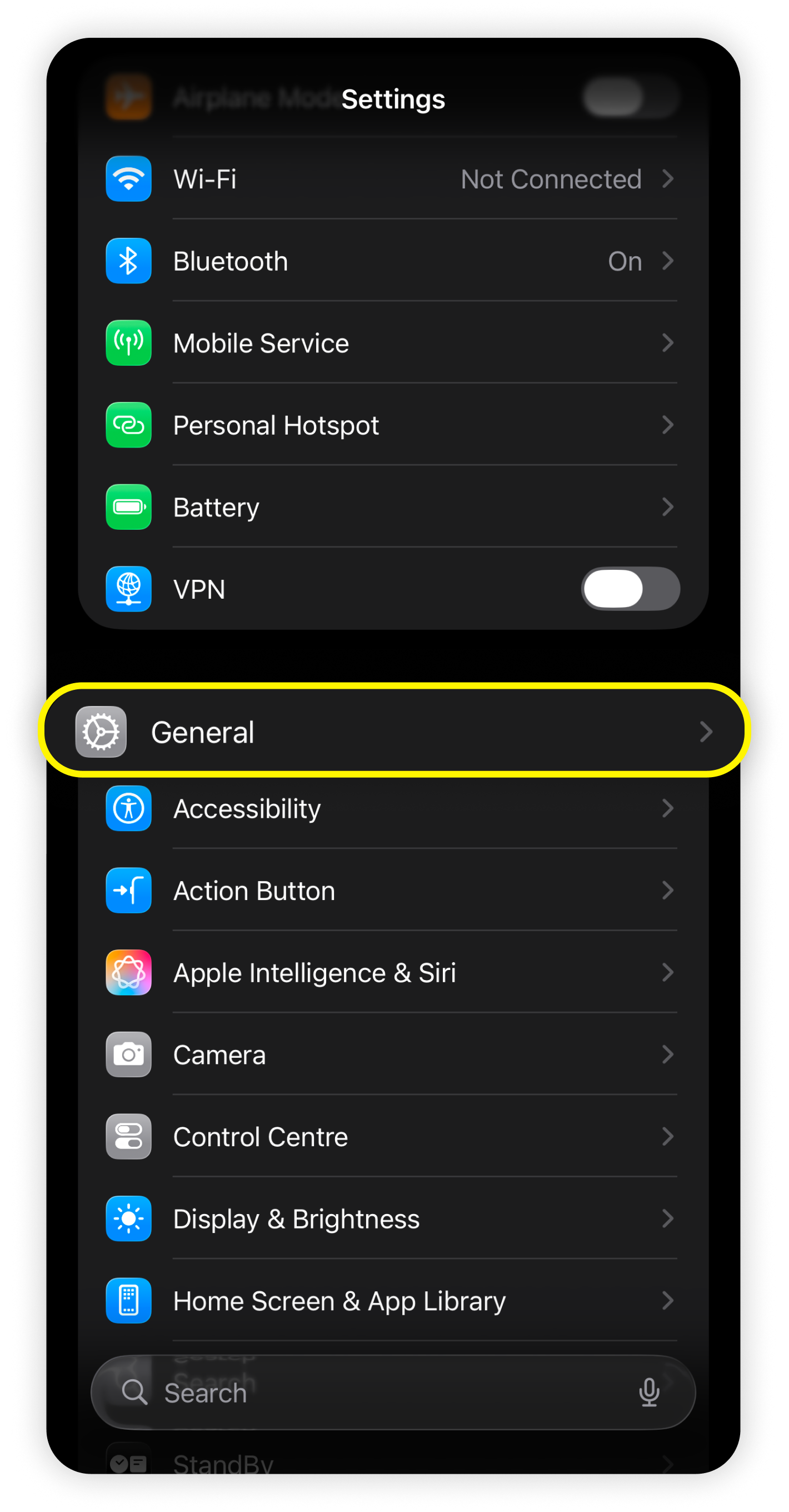The image size is (789, 1512).
Task: Open Apple Intelligence & Siri
Action: pyautogui.click(x=393, y=973)
